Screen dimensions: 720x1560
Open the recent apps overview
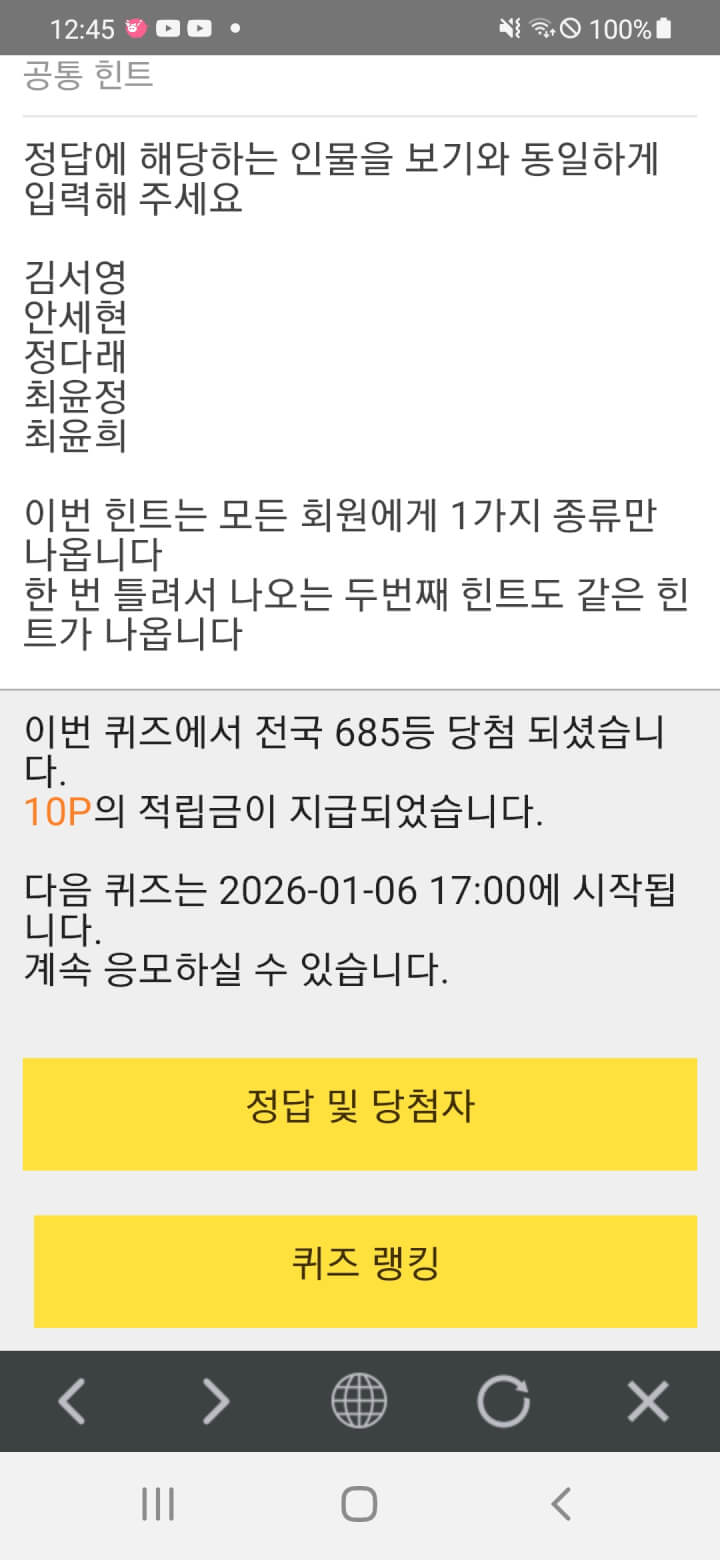tap(158, 1503)
